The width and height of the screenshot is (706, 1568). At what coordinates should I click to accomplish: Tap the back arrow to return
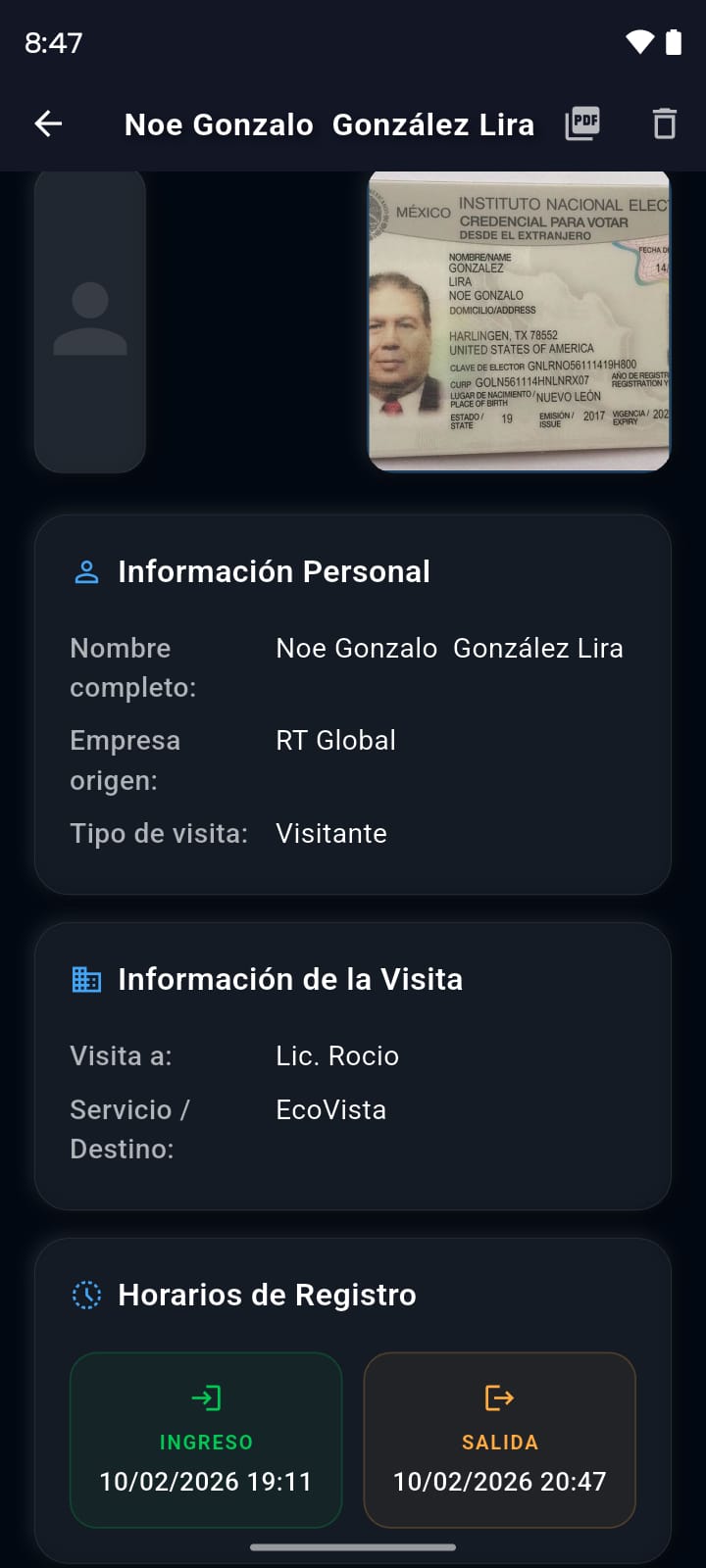48,124
